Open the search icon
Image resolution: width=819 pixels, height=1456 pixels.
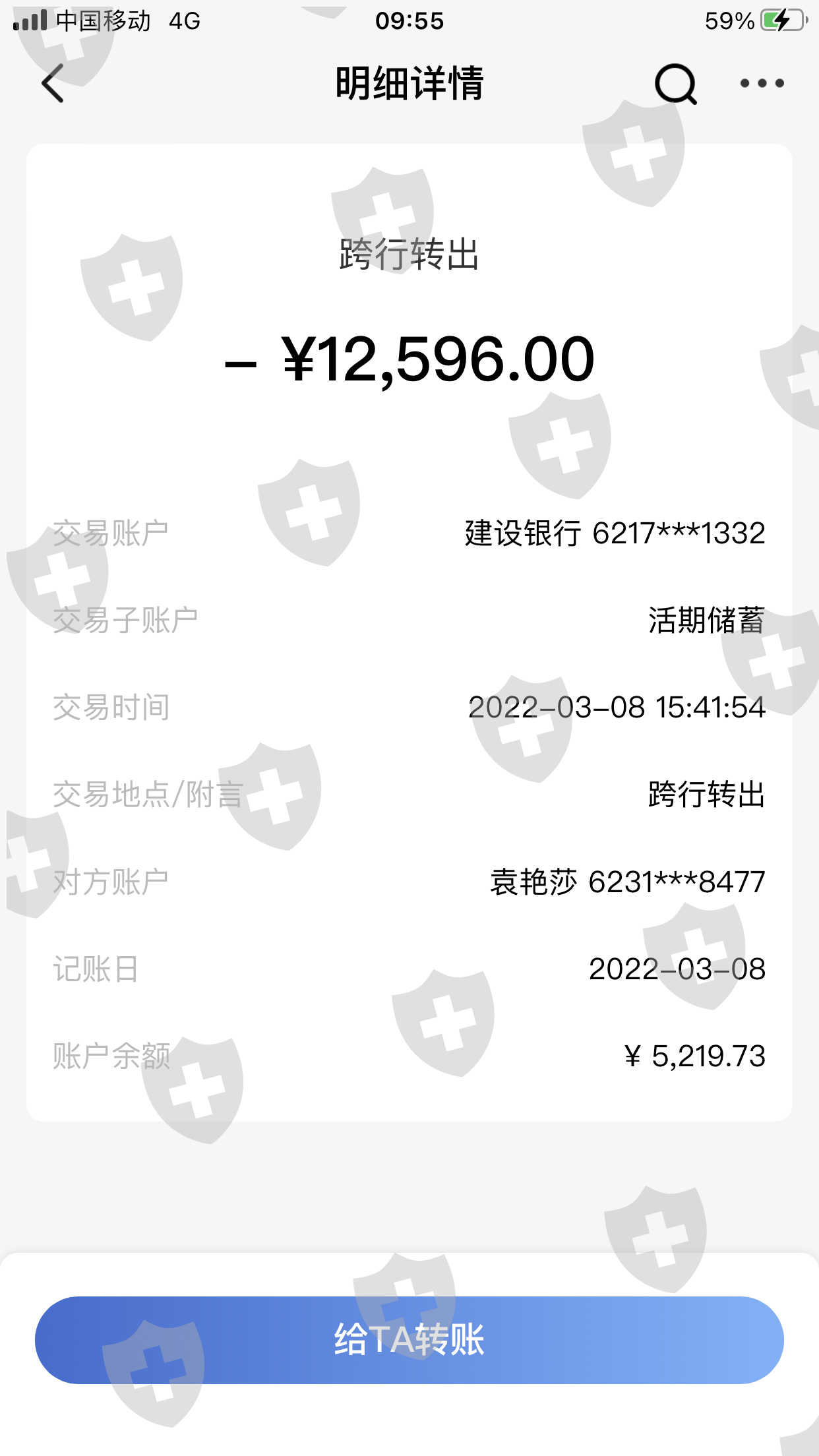click(x=675, y=84)
